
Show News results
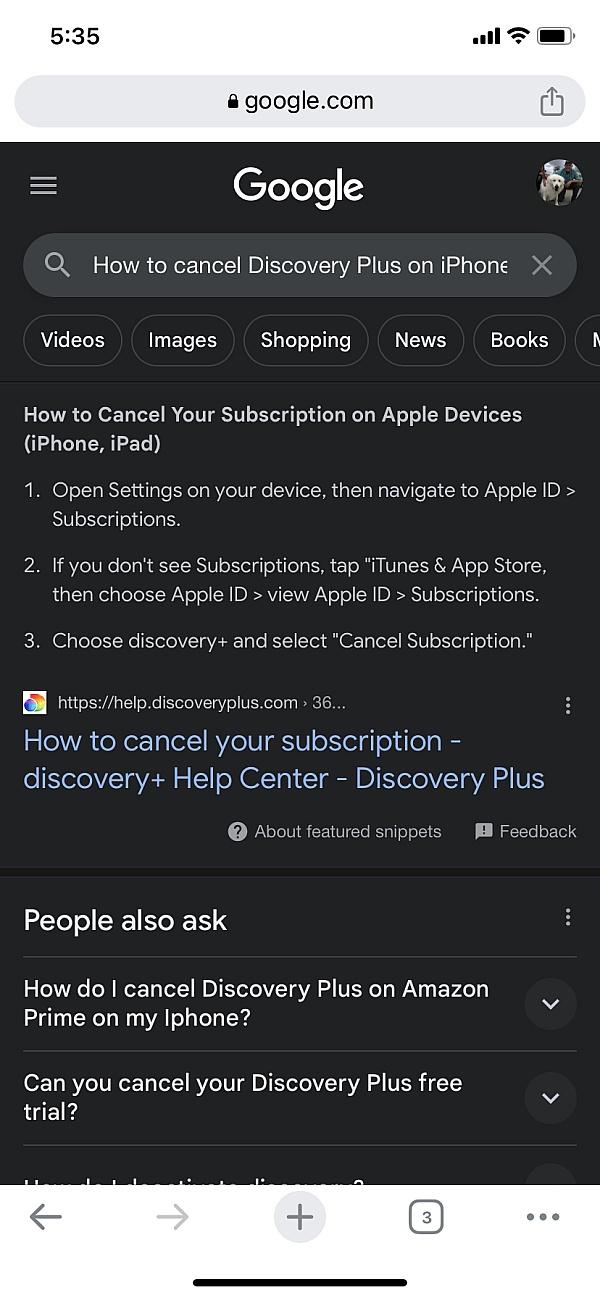click(x=420, y=340)
